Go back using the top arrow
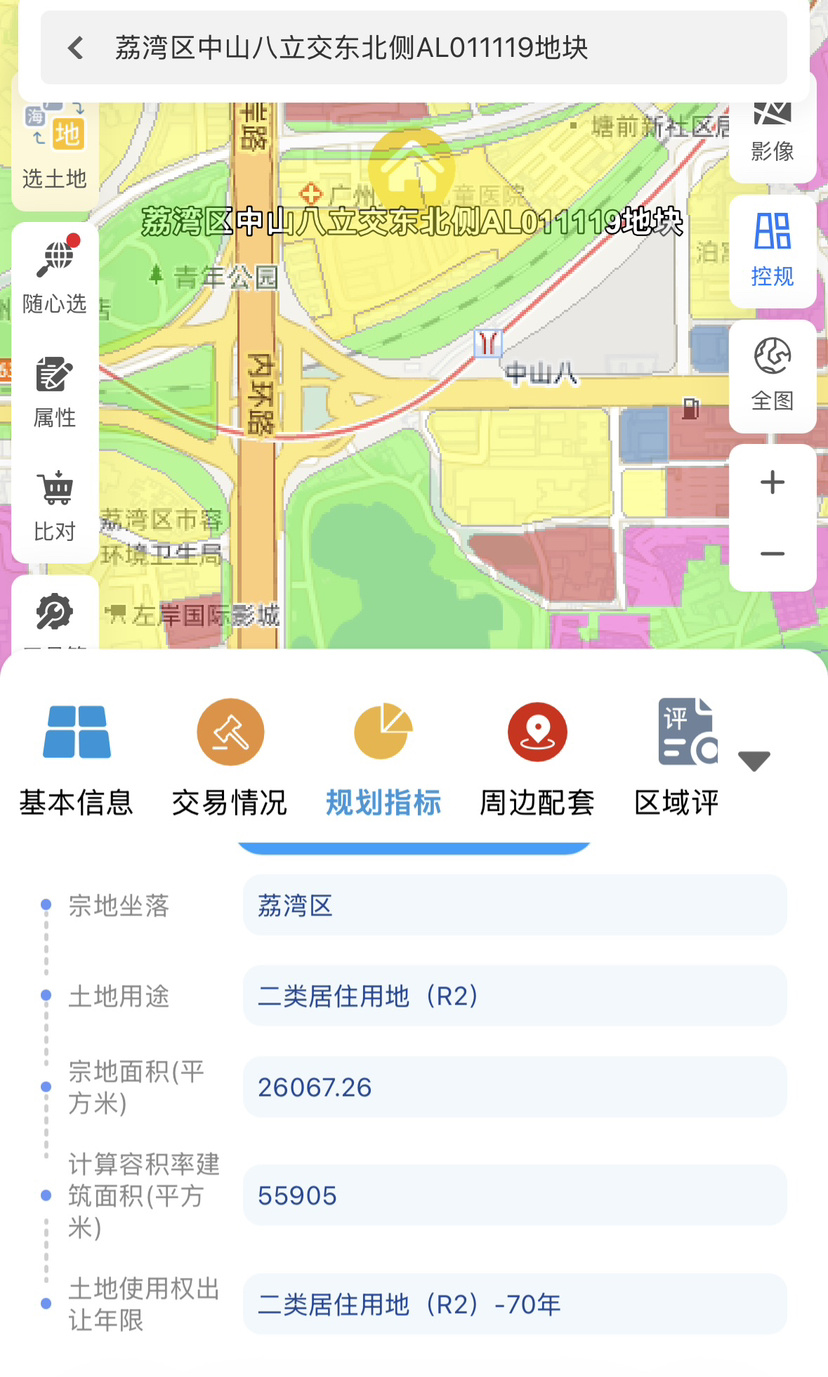This screenshot has width=828, height=1377. pos(76,47)
